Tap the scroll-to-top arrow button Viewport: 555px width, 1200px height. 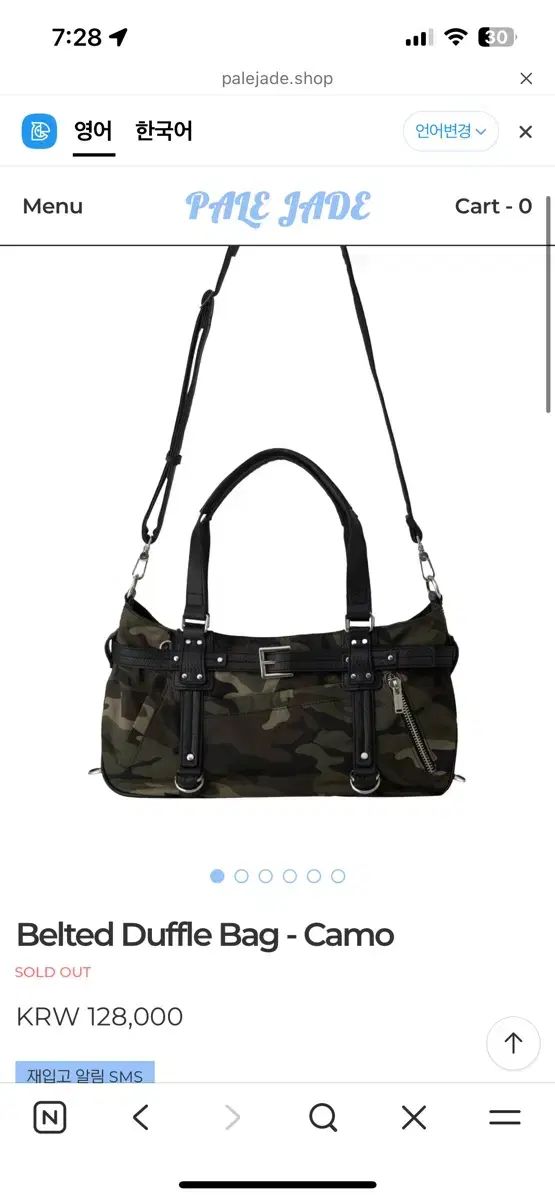[513, 1044]
